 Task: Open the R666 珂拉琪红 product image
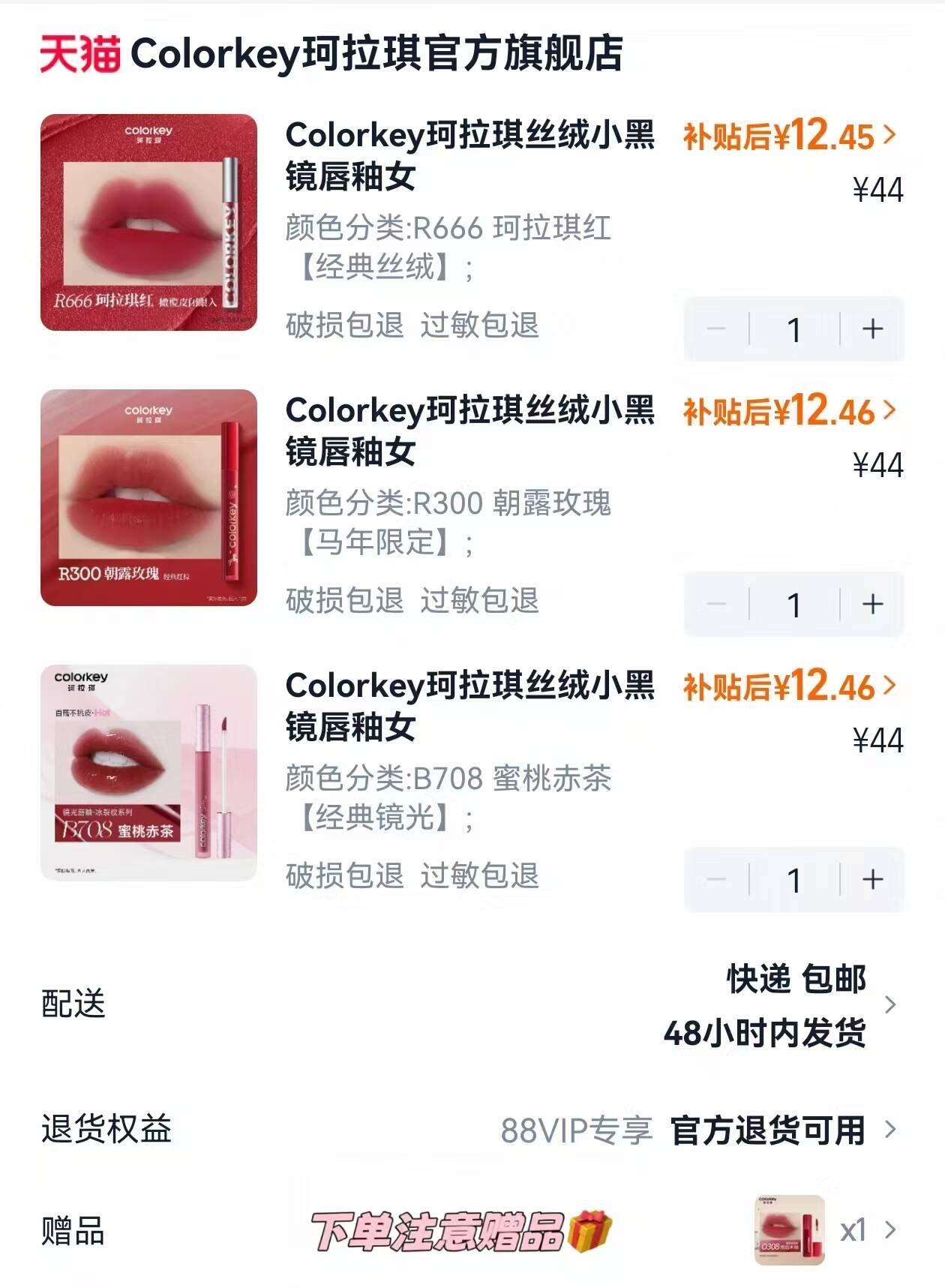click(148, 223)
